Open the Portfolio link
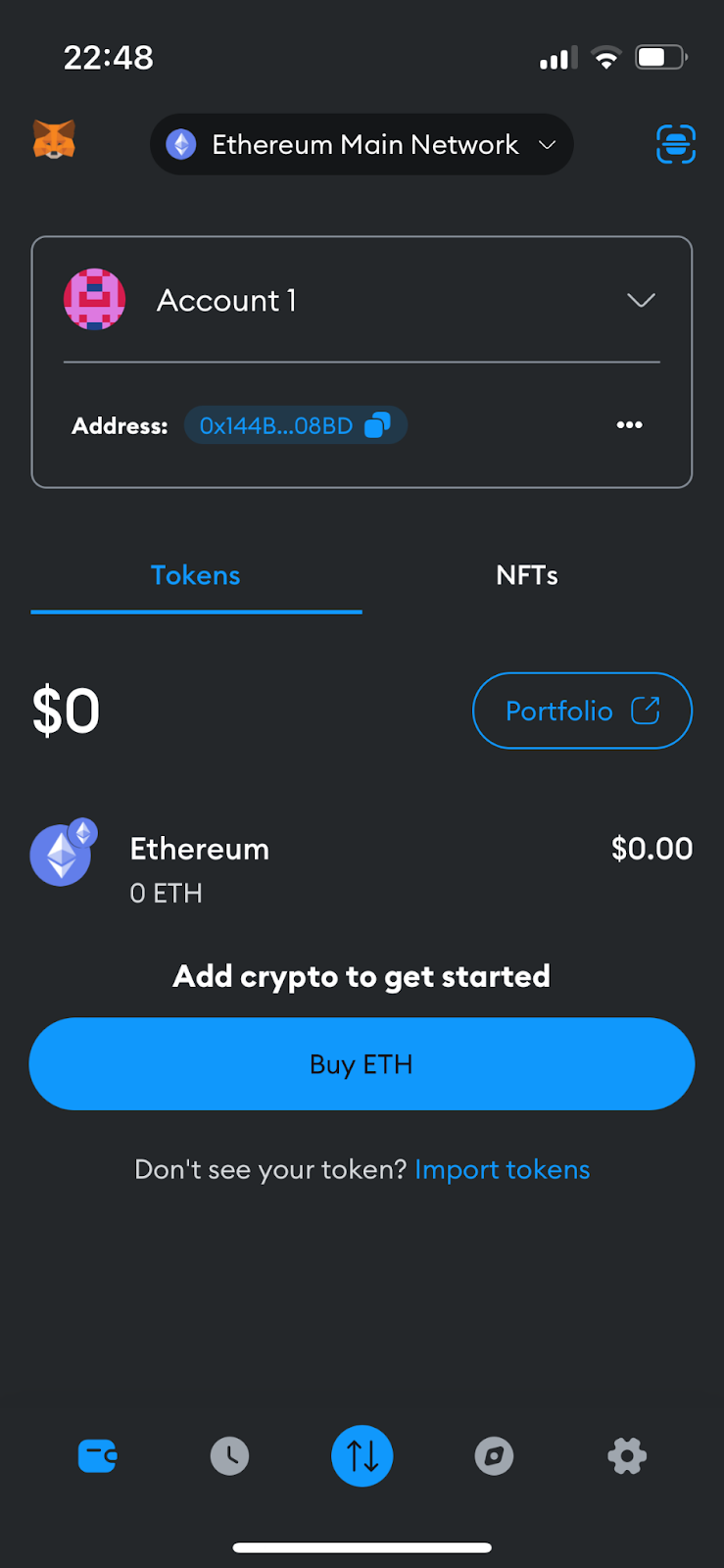 582,710
